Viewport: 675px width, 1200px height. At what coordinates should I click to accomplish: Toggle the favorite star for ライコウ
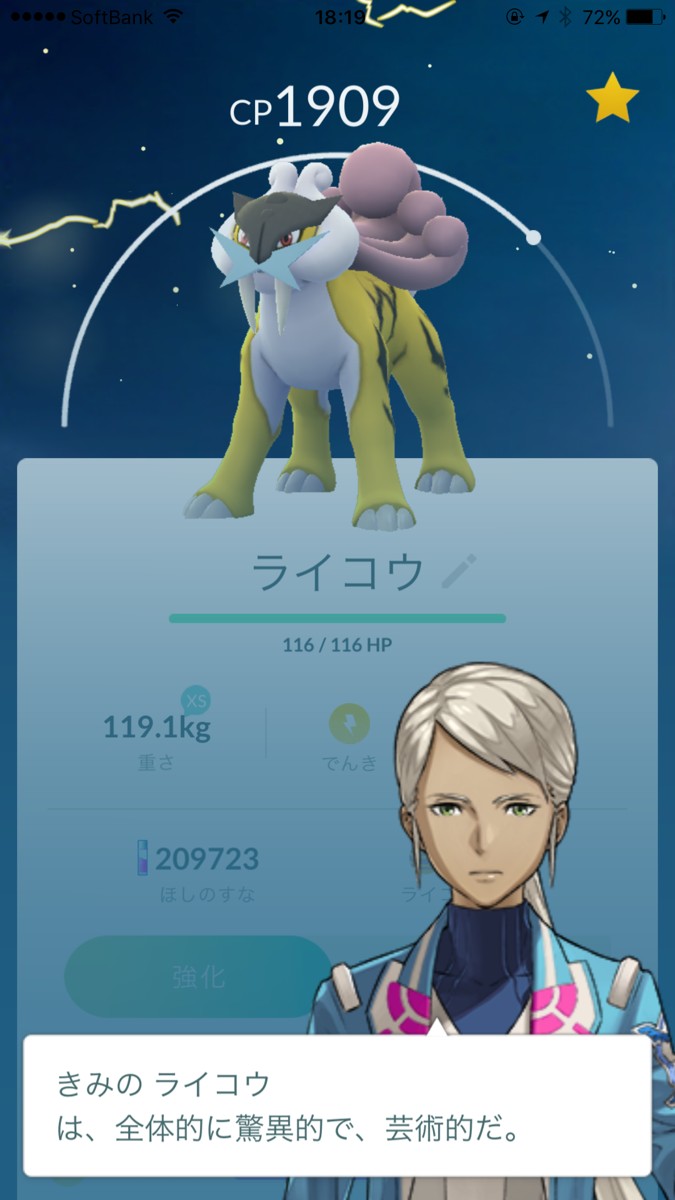tap(613, 100)
